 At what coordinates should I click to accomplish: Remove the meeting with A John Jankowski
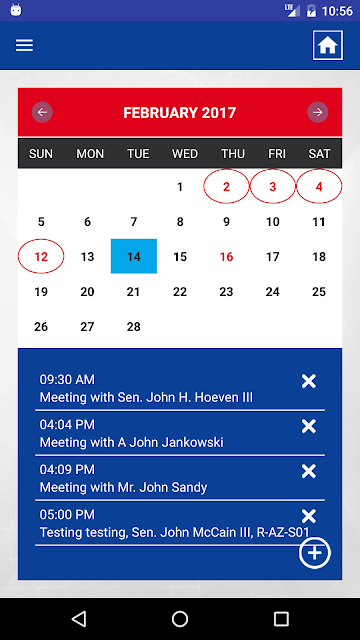coord(309,427)
